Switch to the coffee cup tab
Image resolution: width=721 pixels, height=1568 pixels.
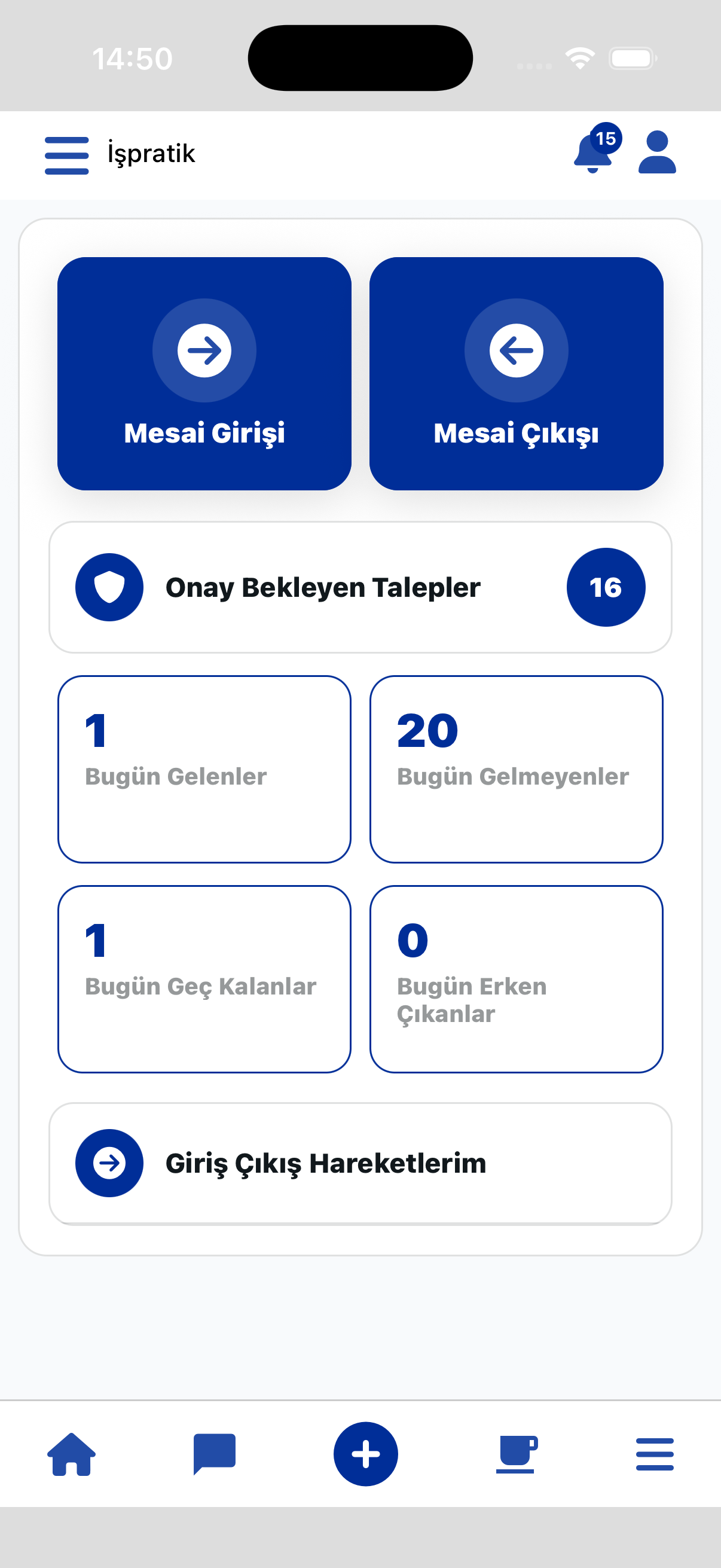(x=516, y=1454)
